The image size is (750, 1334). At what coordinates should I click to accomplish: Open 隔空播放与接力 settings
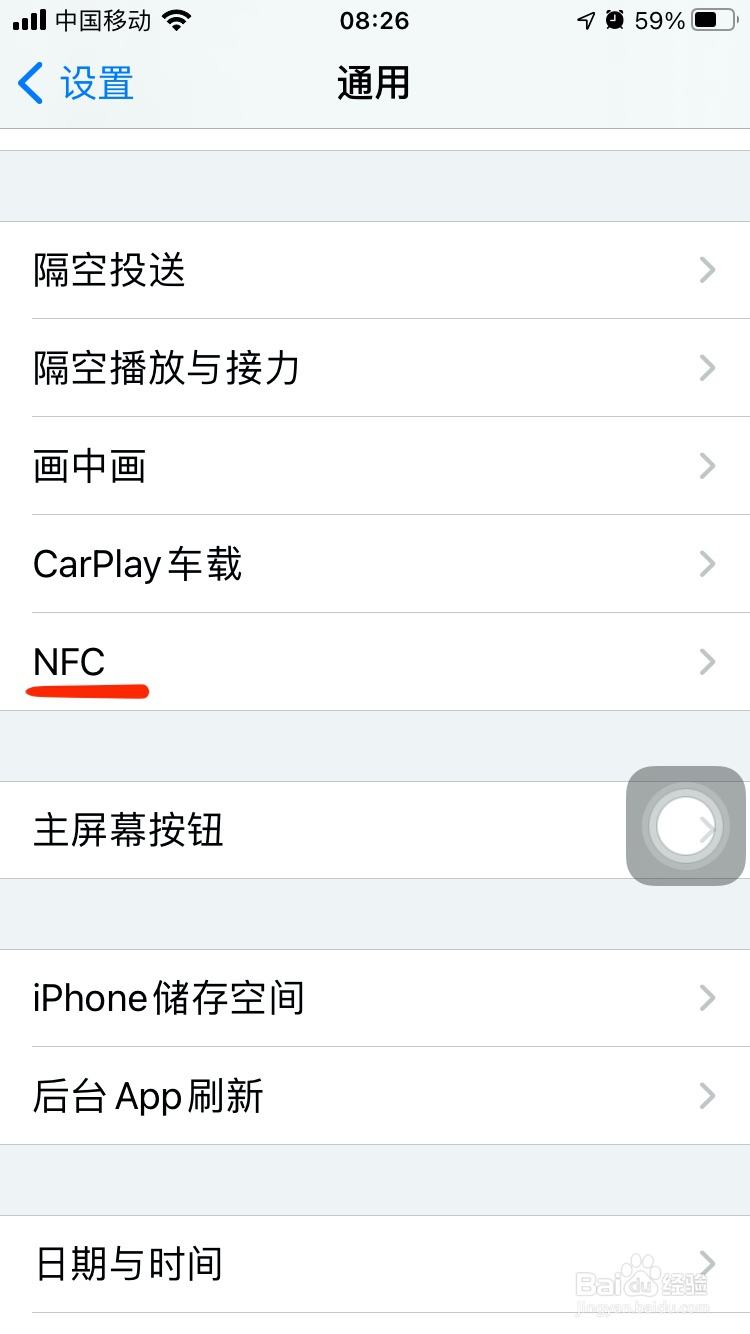pyautogui.click(x=375, y=368)
